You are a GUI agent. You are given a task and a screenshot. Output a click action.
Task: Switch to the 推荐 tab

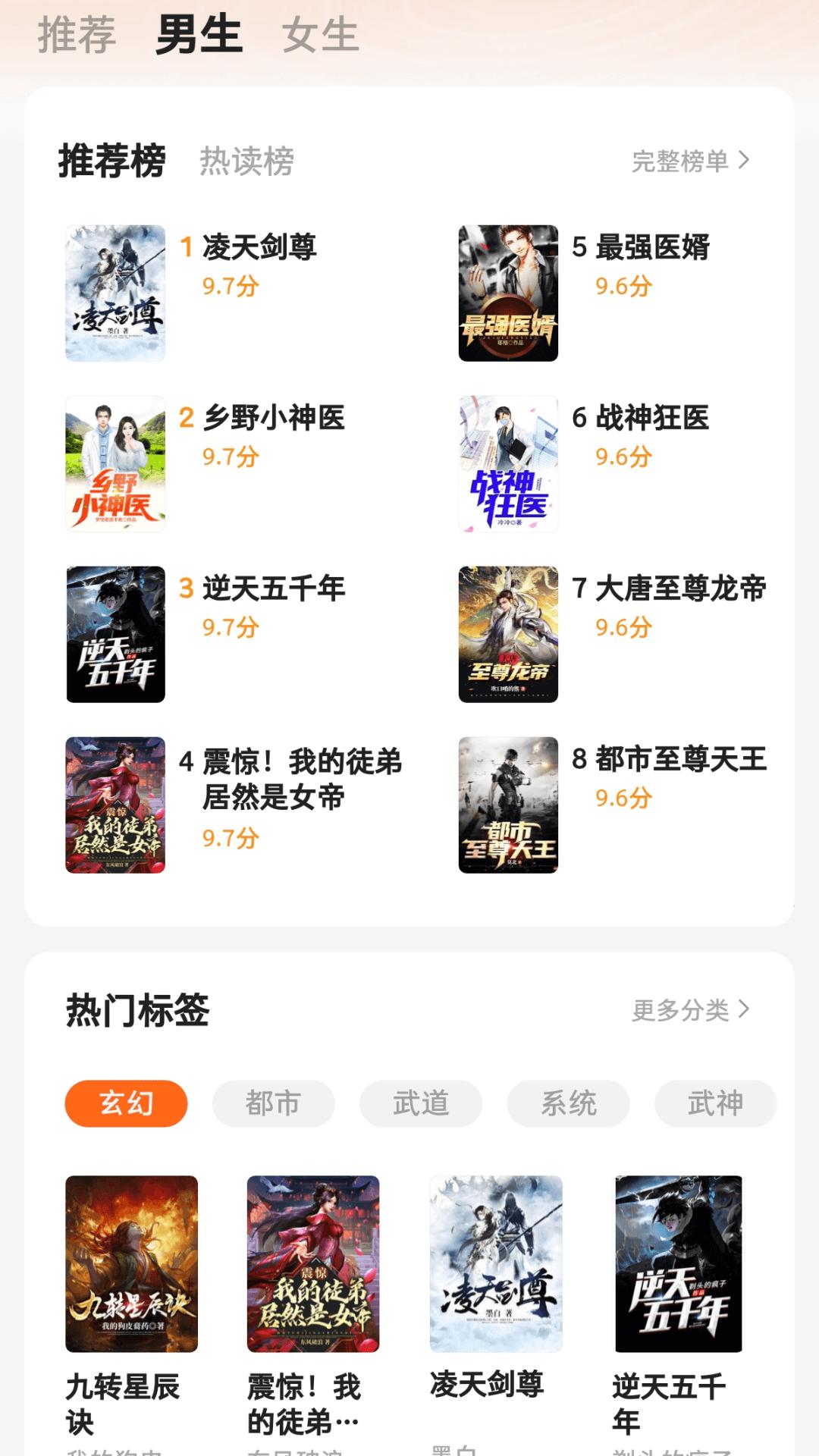pyautogui.click(x=78, y=34)
